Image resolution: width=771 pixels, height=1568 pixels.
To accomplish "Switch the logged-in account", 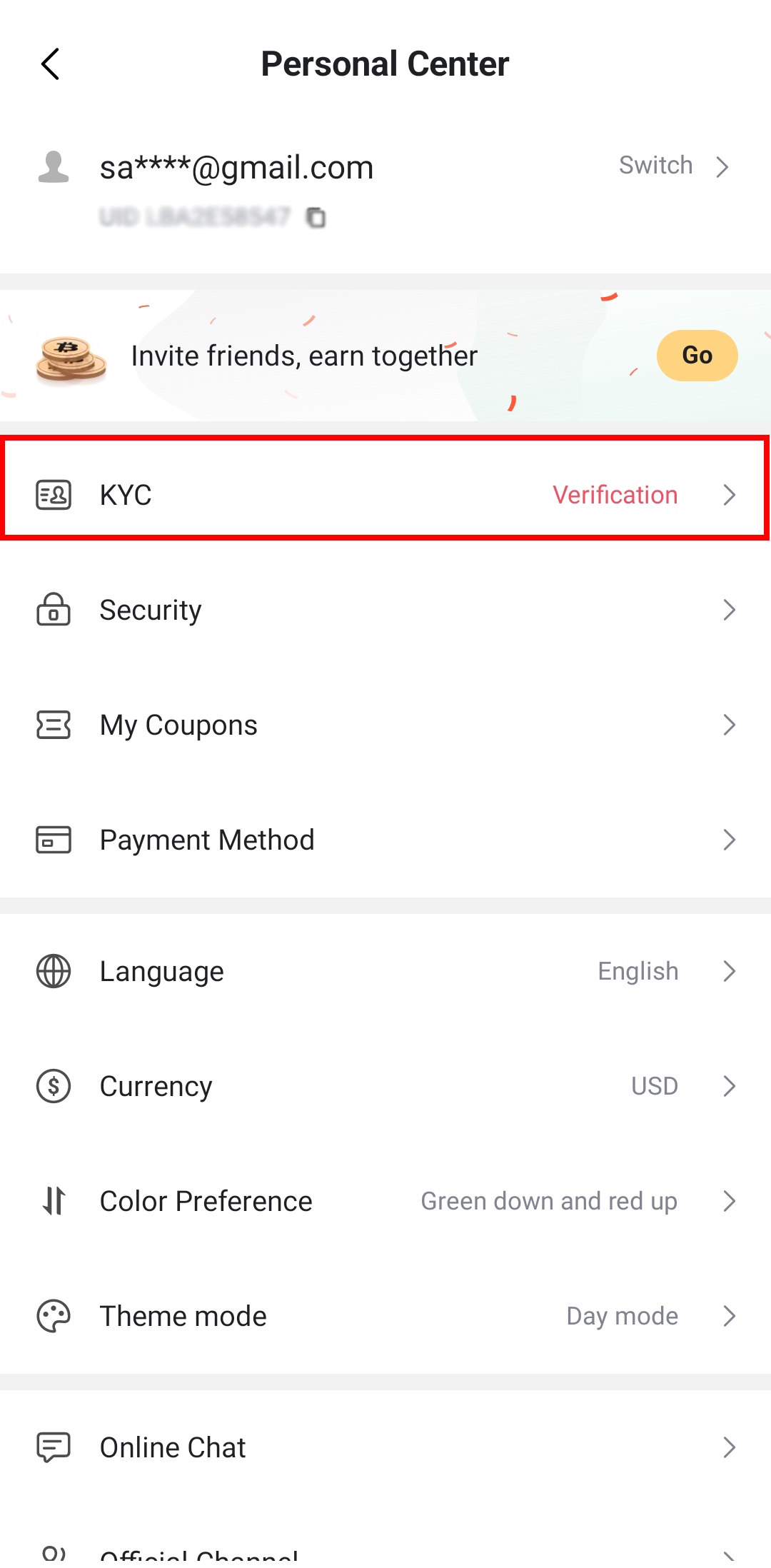I will 673,166.
